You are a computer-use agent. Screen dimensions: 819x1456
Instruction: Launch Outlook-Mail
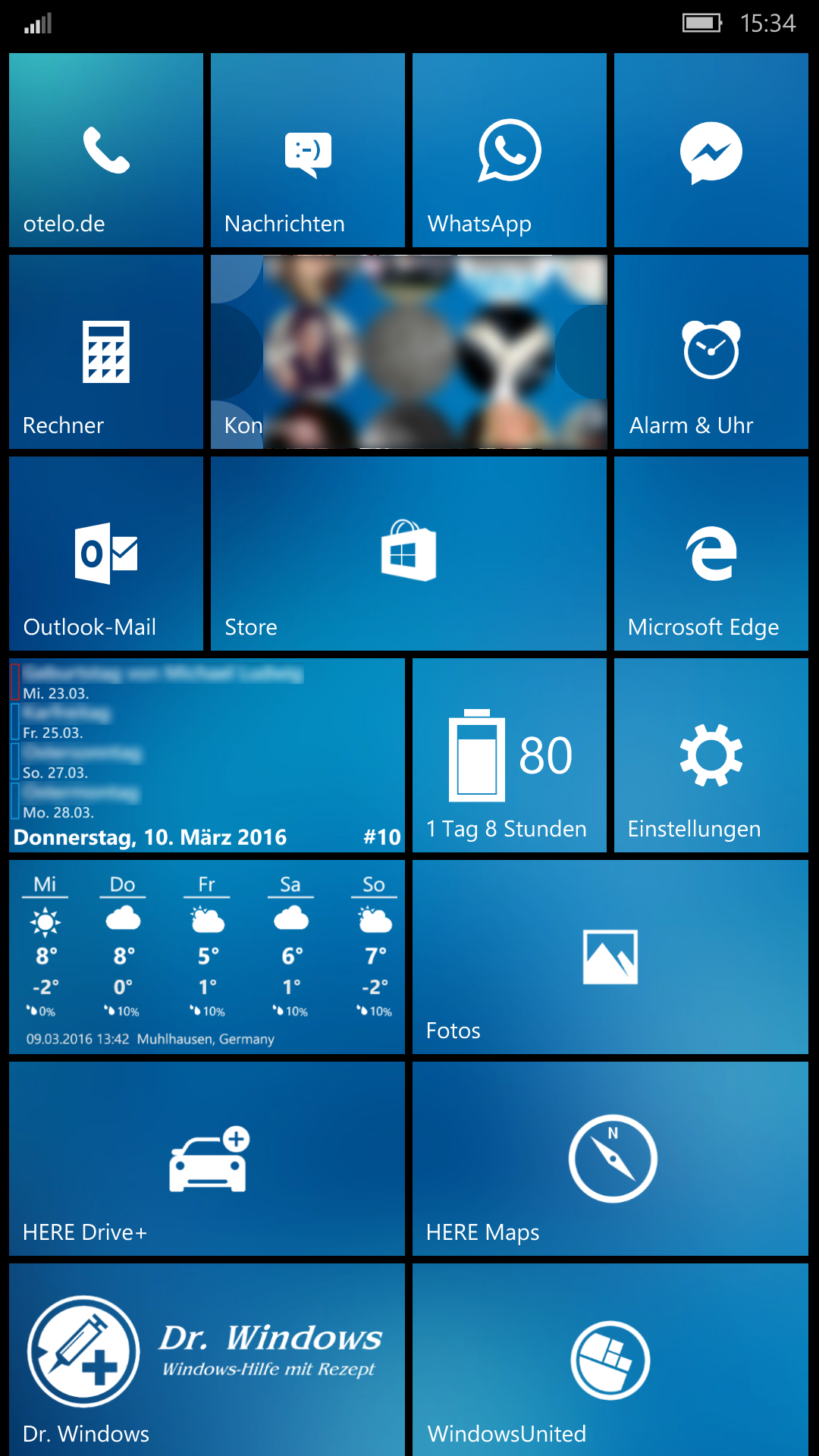coord(106,554)
